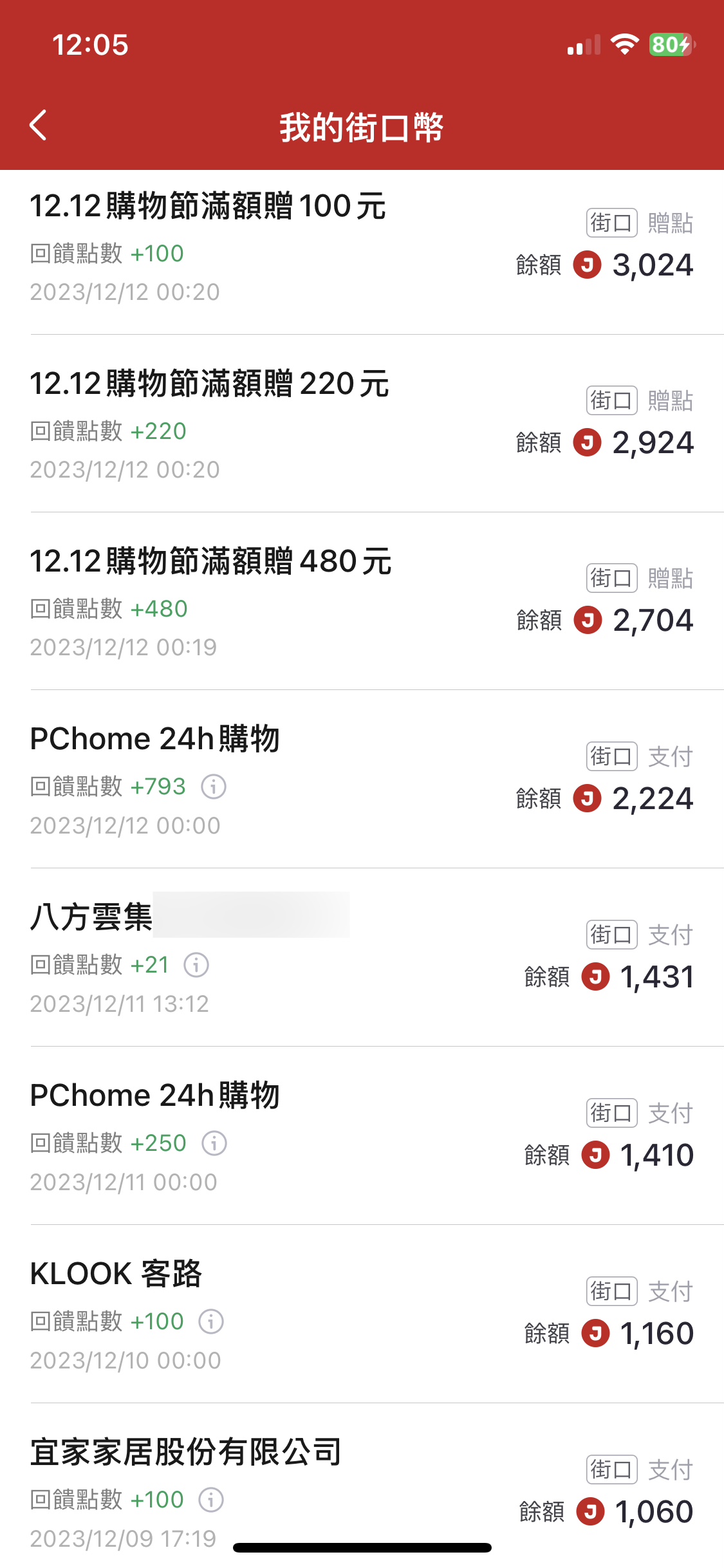
Task: Open info icon beside +21 points
Action: coord(196,965)
